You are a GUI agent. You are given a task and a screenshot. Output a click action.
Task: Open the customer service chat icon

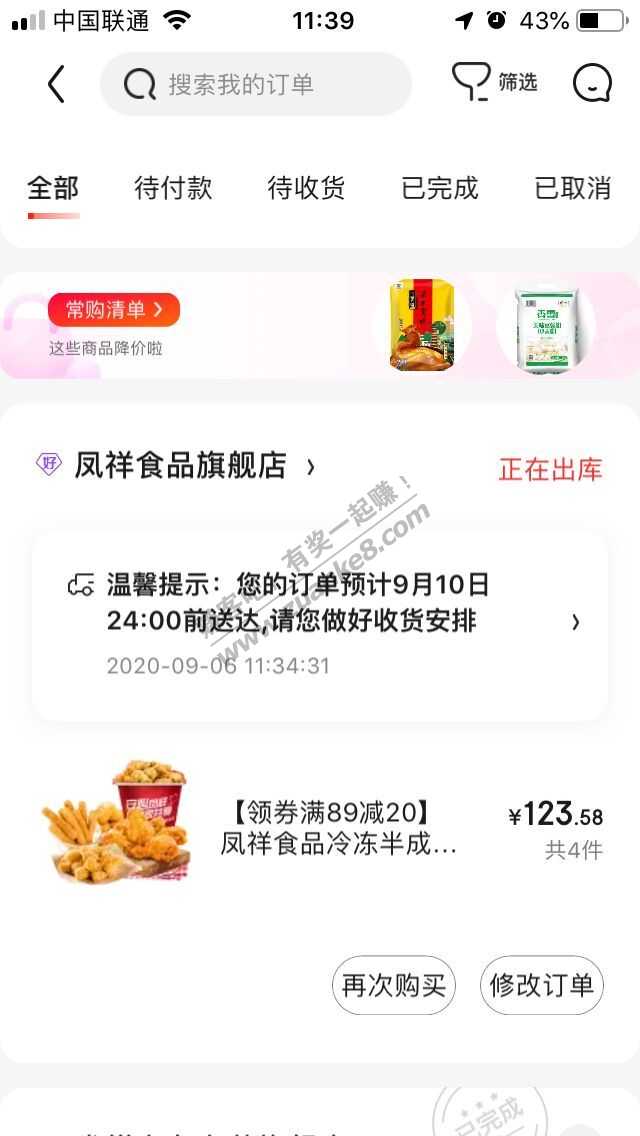[x=592, y=84]
